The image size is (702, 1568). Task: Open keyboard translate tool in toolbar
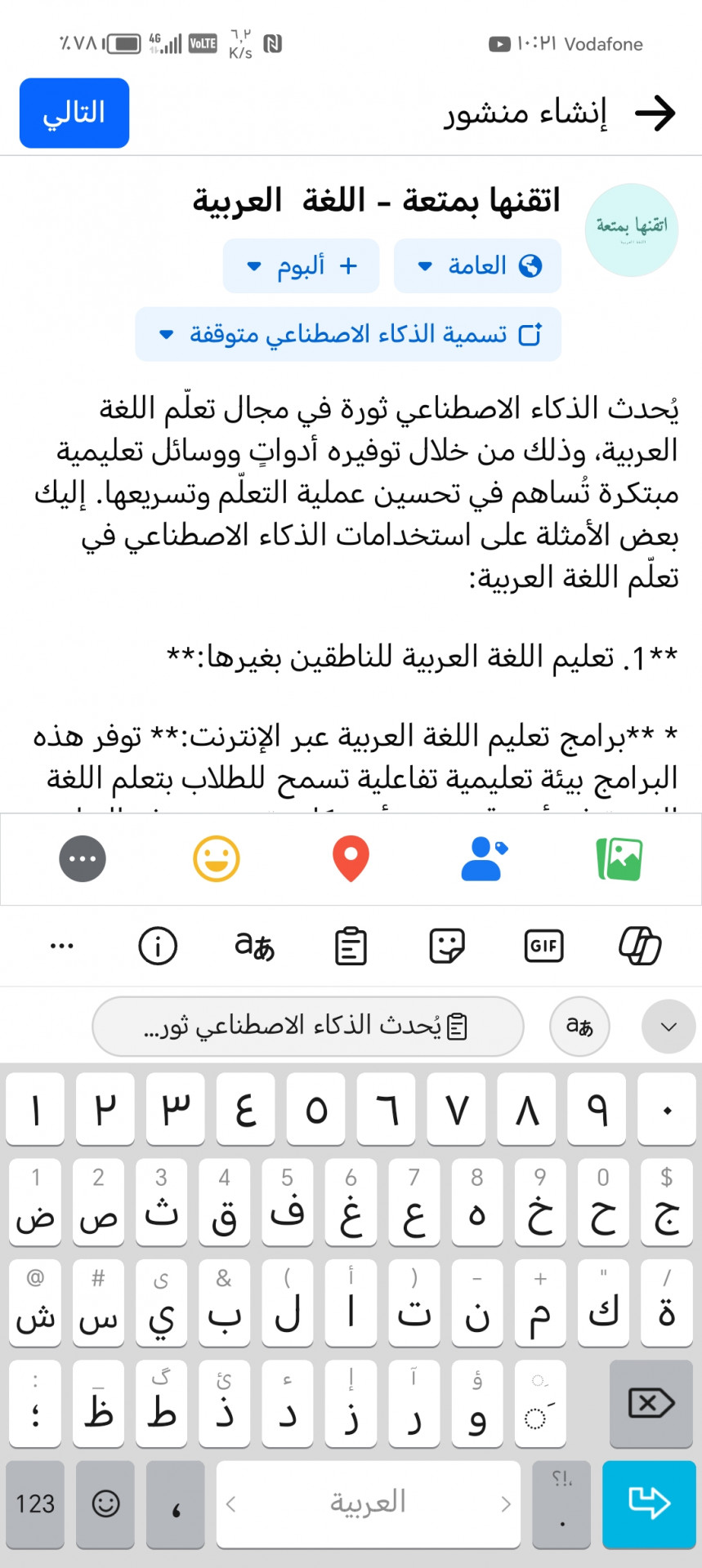coord(254,946)
